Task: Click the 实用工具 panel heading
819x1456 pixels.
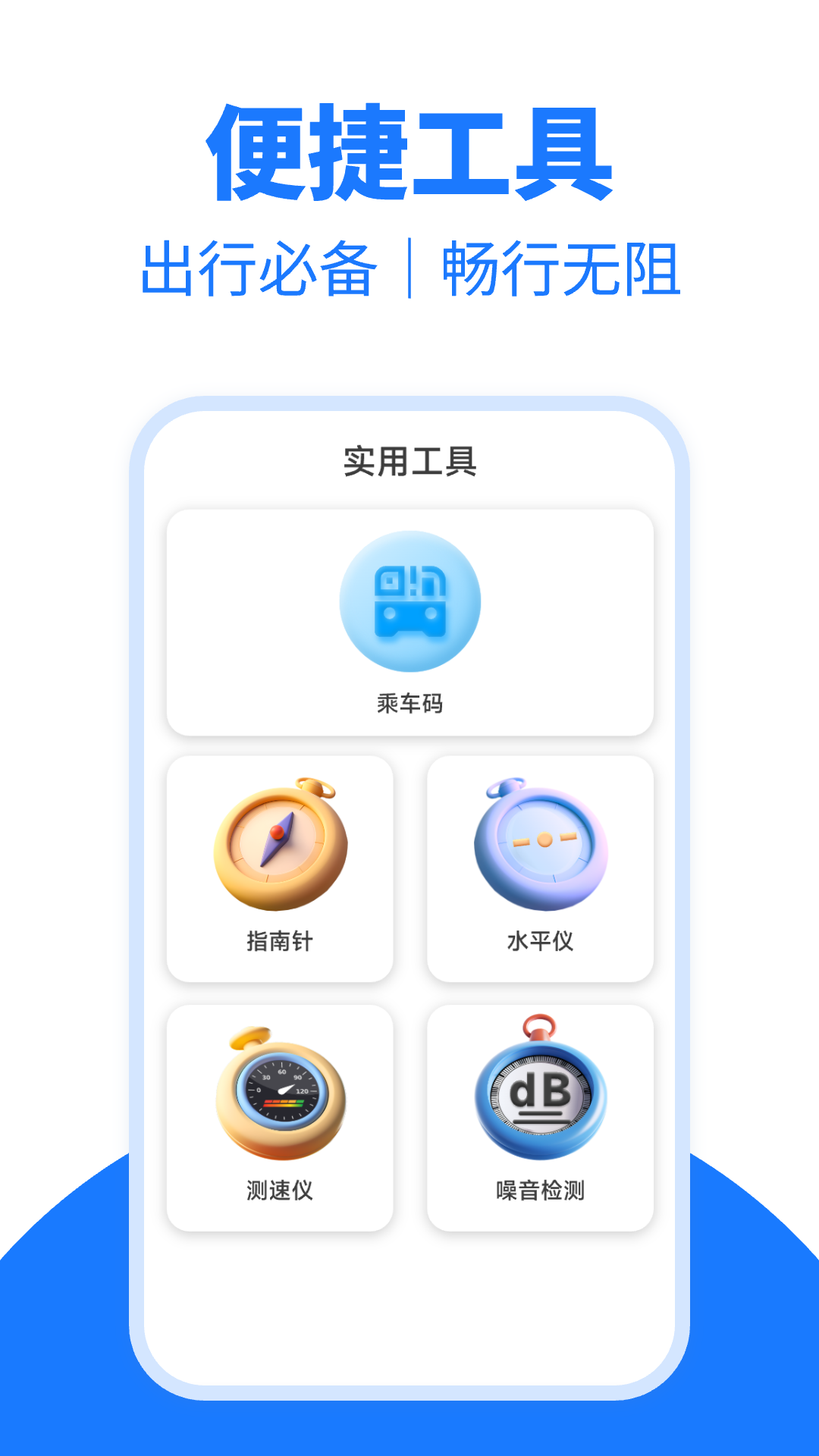Action: (409, 459)
